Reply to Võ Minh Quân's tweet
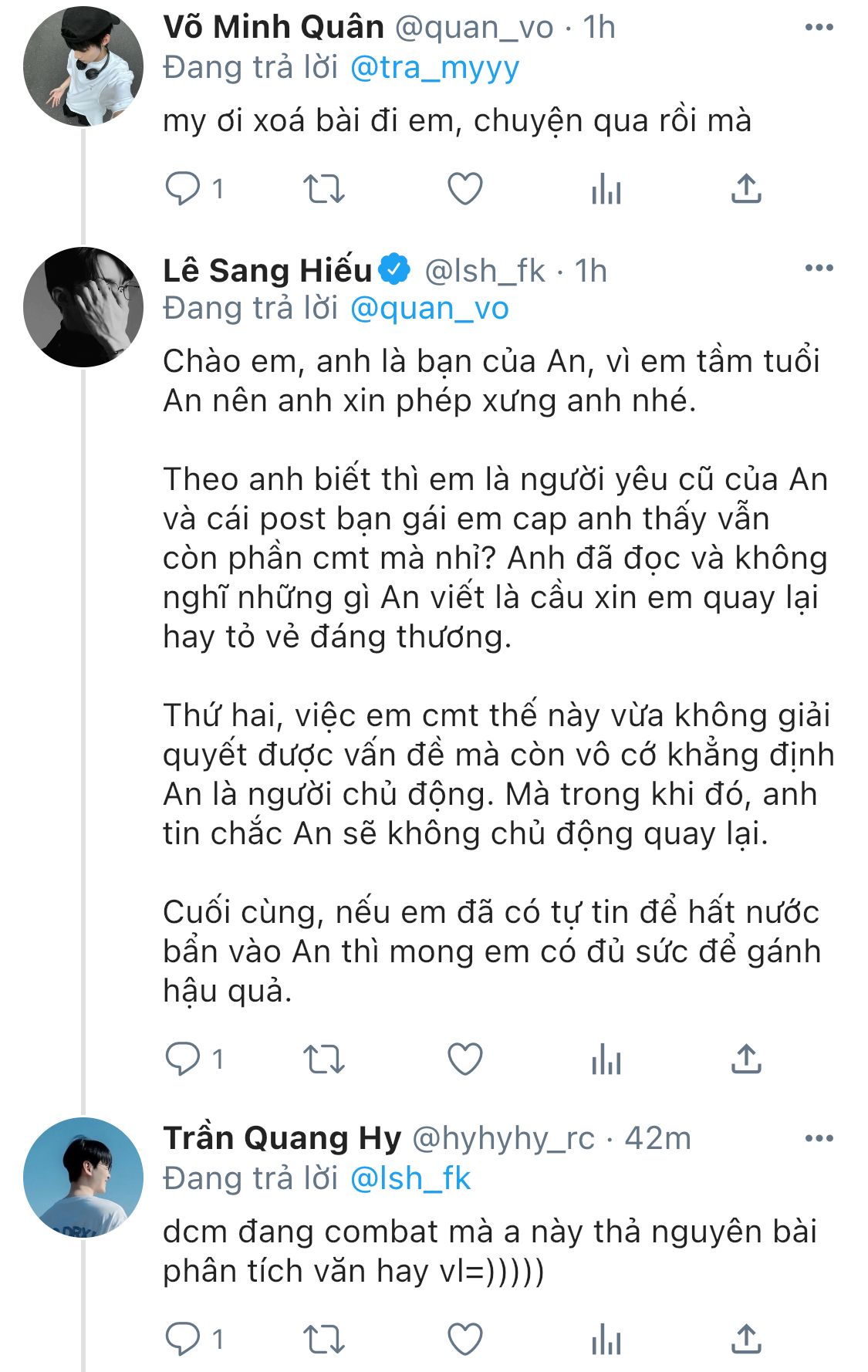The width and height of the screenshot is (868, 1372). click(184, 188)
